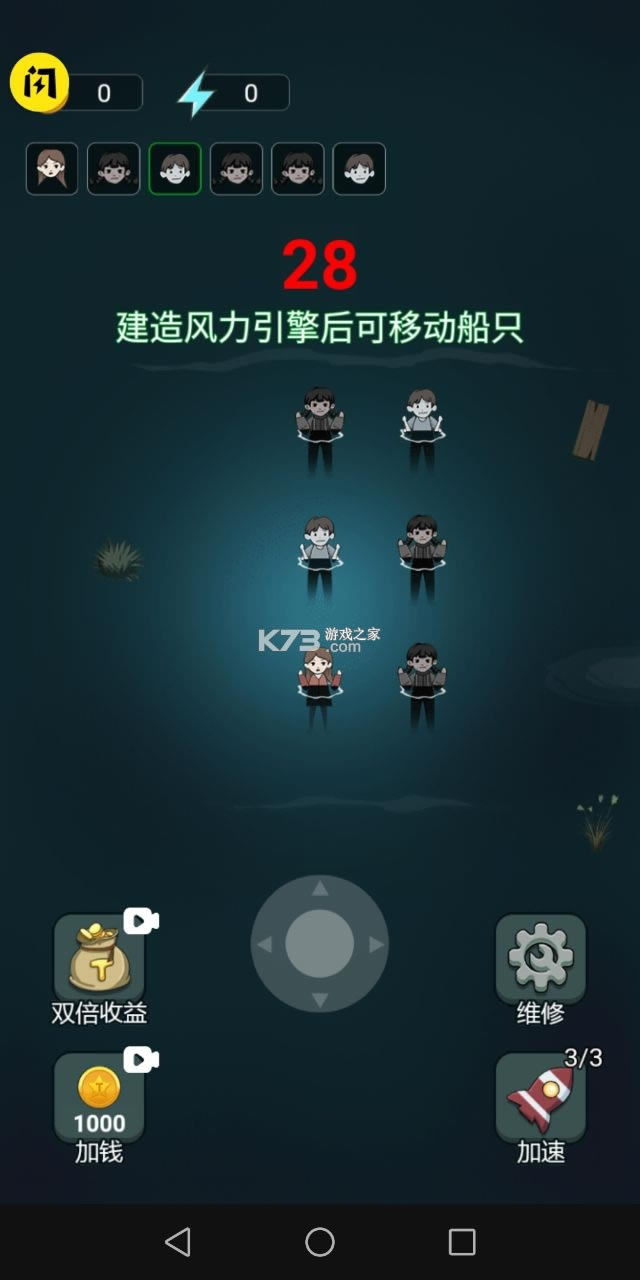Return to the home screen via system home button

click(320, 1242)
